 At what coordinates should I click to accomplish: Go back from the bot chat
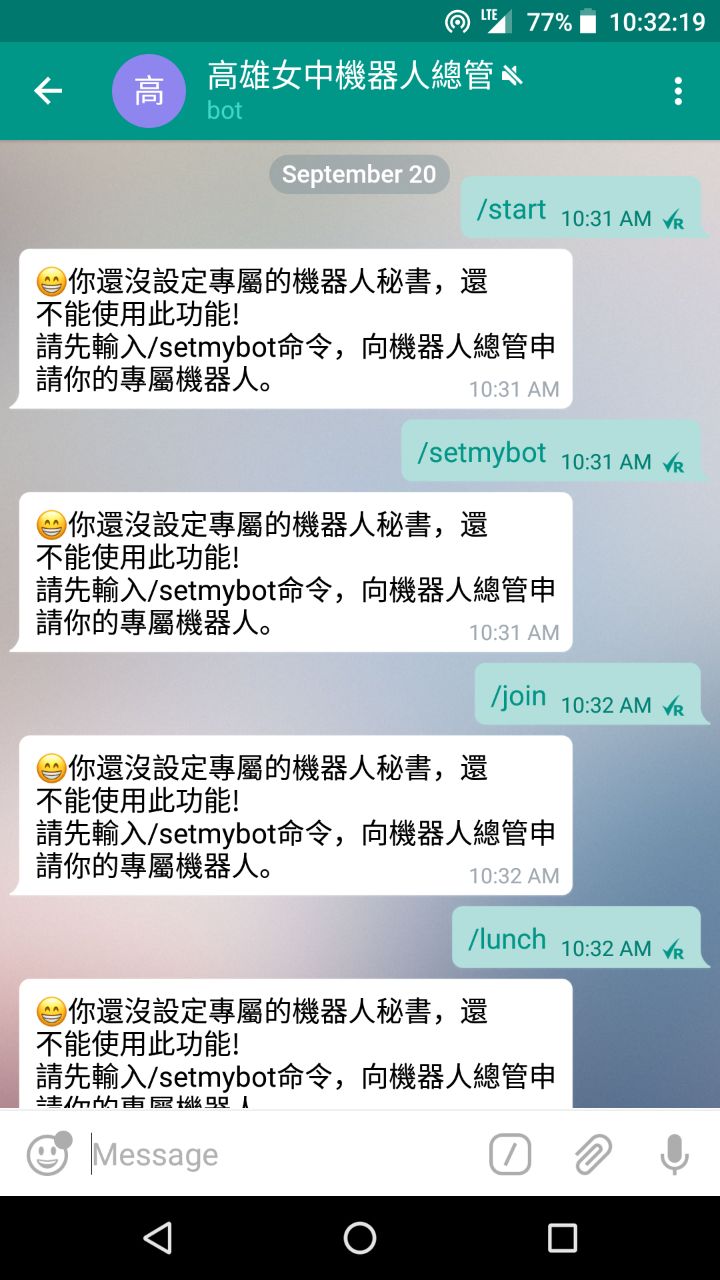(48, 92)
